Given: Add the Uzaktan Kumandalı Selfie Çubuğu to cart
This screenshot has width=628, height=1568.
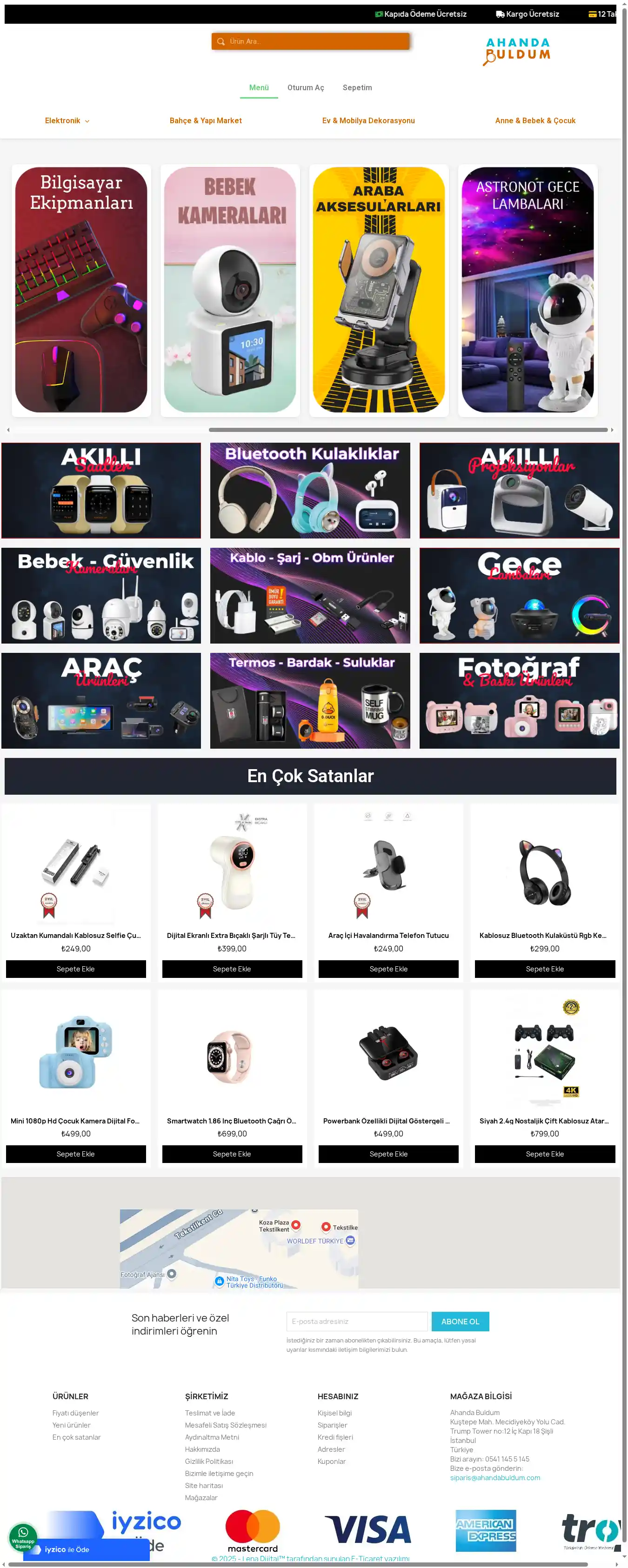Looking at the screenshot, I should tap(75, 969).
